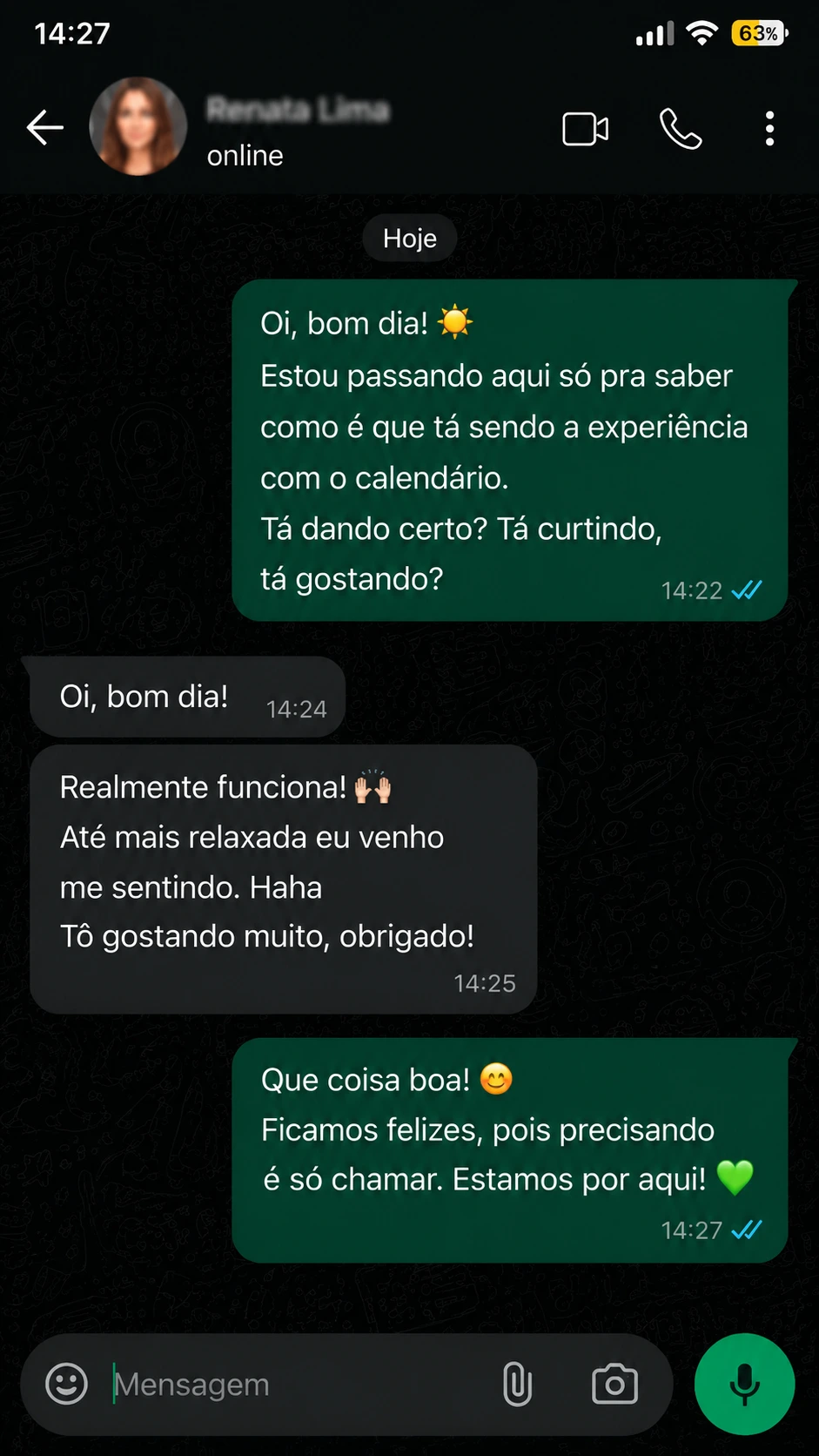819x1456 pixels.
Task: Open the emoji picker
Action: click(x=66, y=1383)
